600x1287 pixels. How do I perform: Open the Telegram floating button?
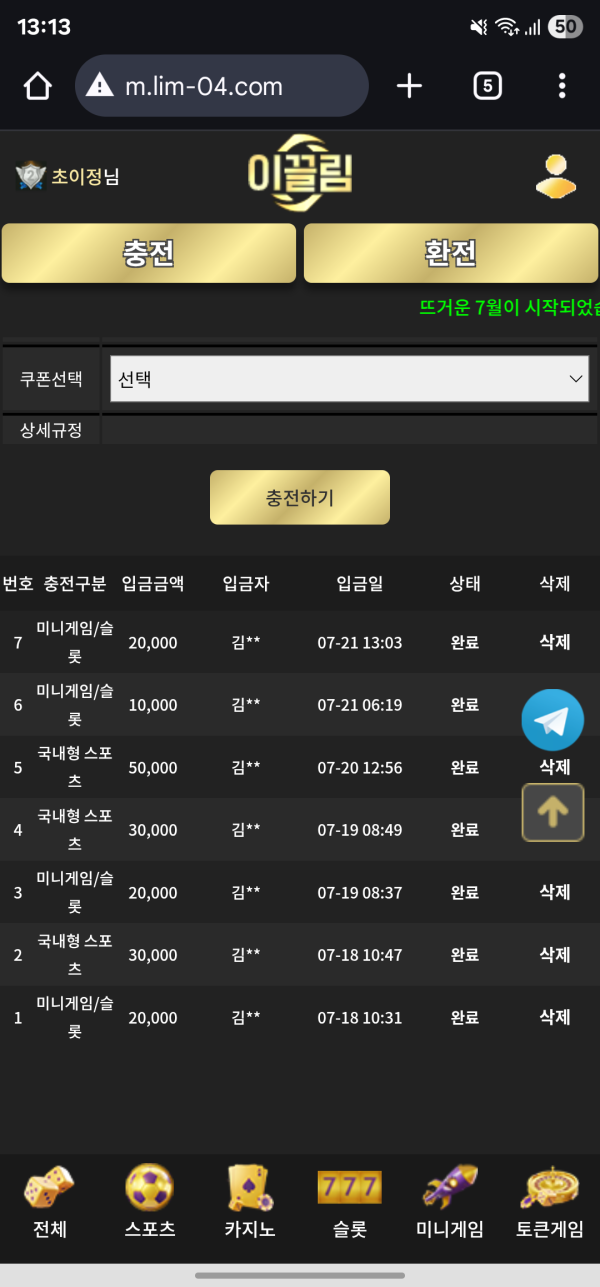552,720
